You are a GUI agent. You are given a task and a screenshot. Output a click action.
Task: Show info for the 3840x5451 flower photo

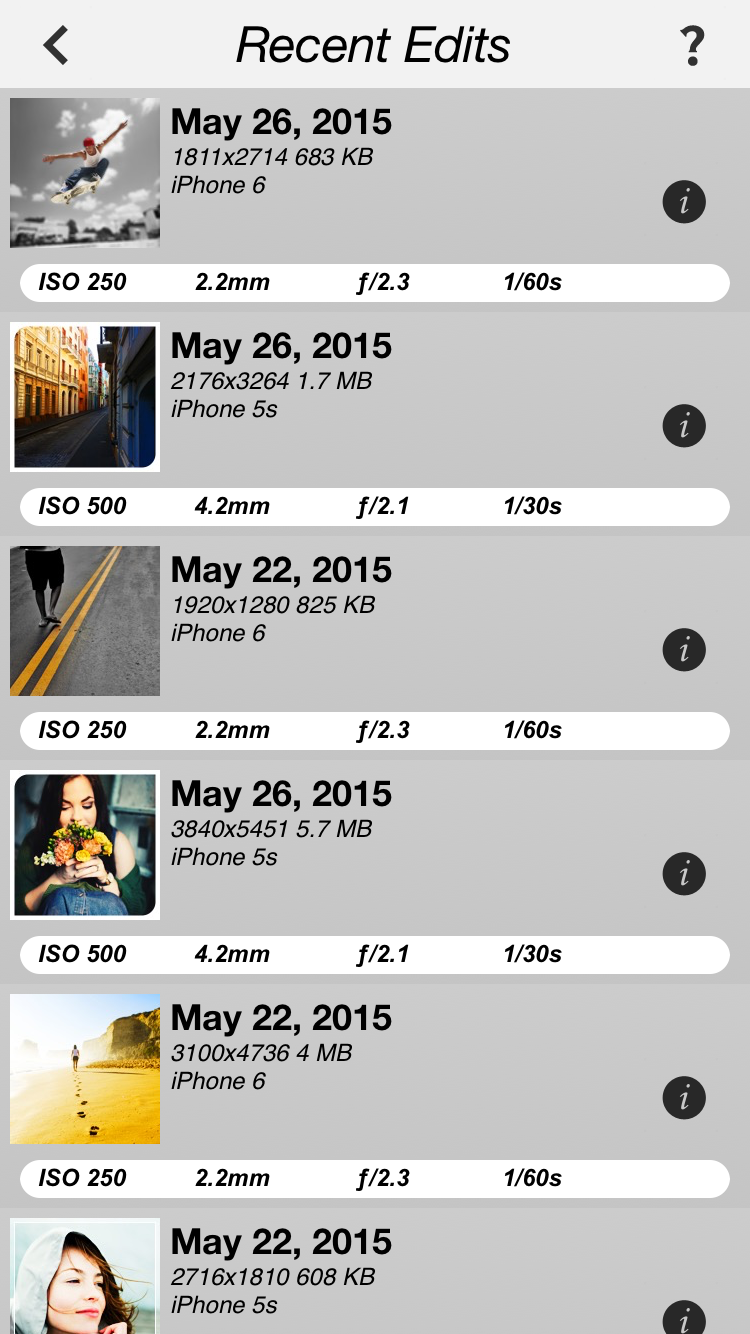click(x=684, y=875)
